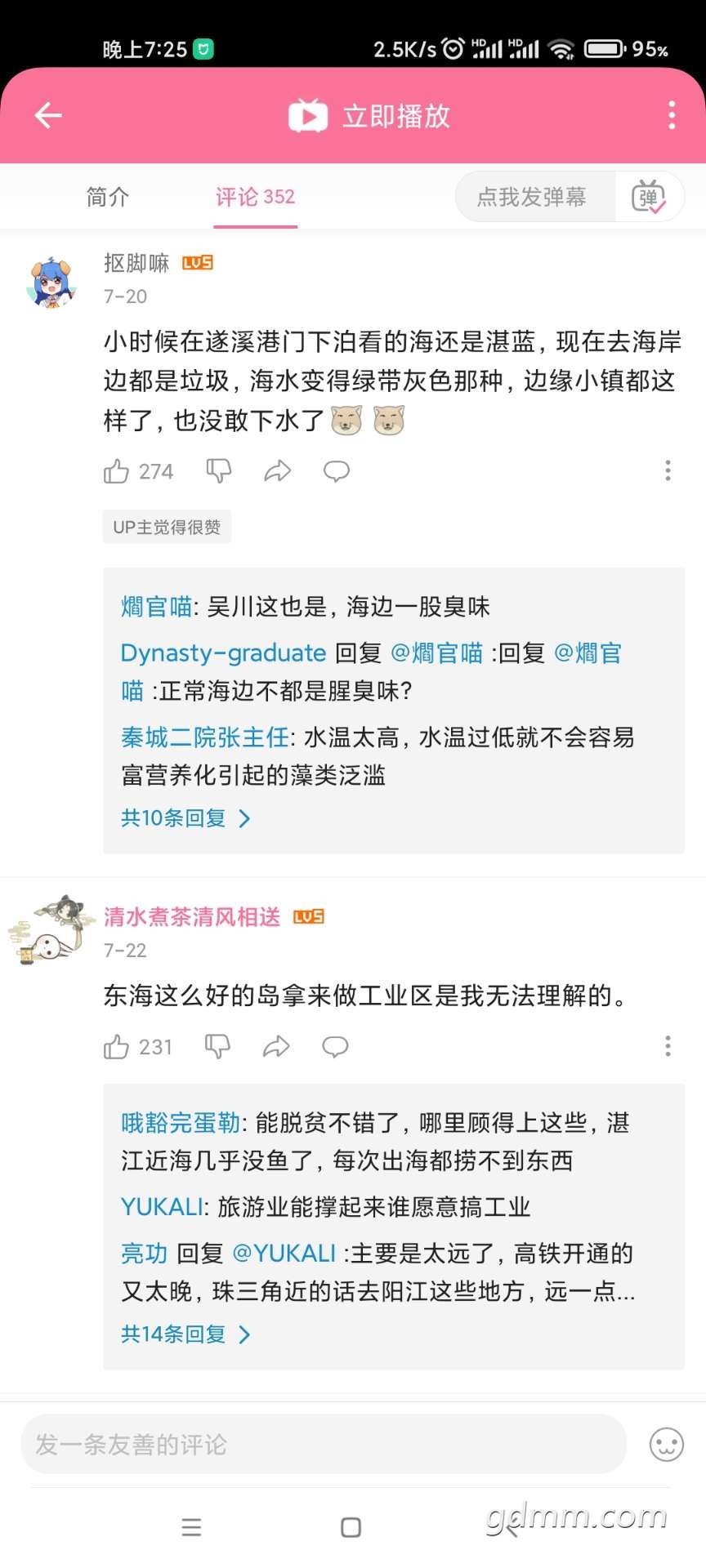Open the emoji picker beside comment box
This screenshot has width=706, height=1568.
click(x=666, y=1445)
